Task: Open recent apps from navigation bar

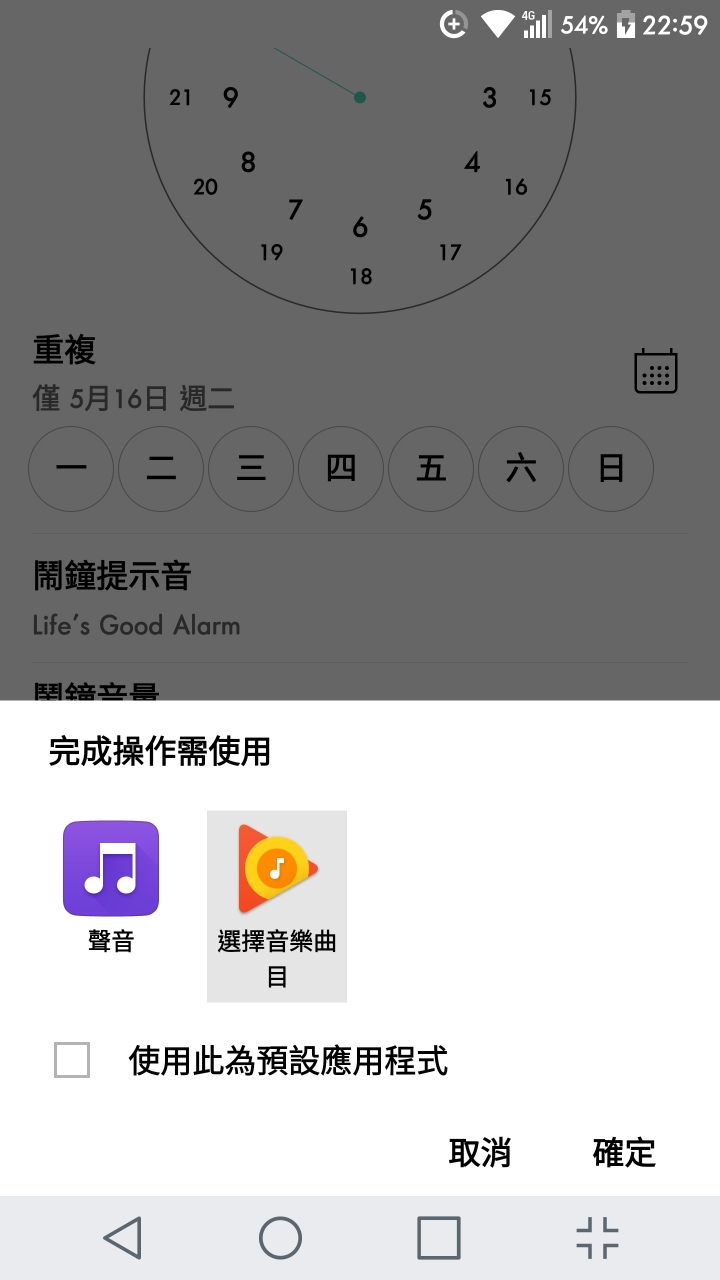Action: pos(438,1238)
